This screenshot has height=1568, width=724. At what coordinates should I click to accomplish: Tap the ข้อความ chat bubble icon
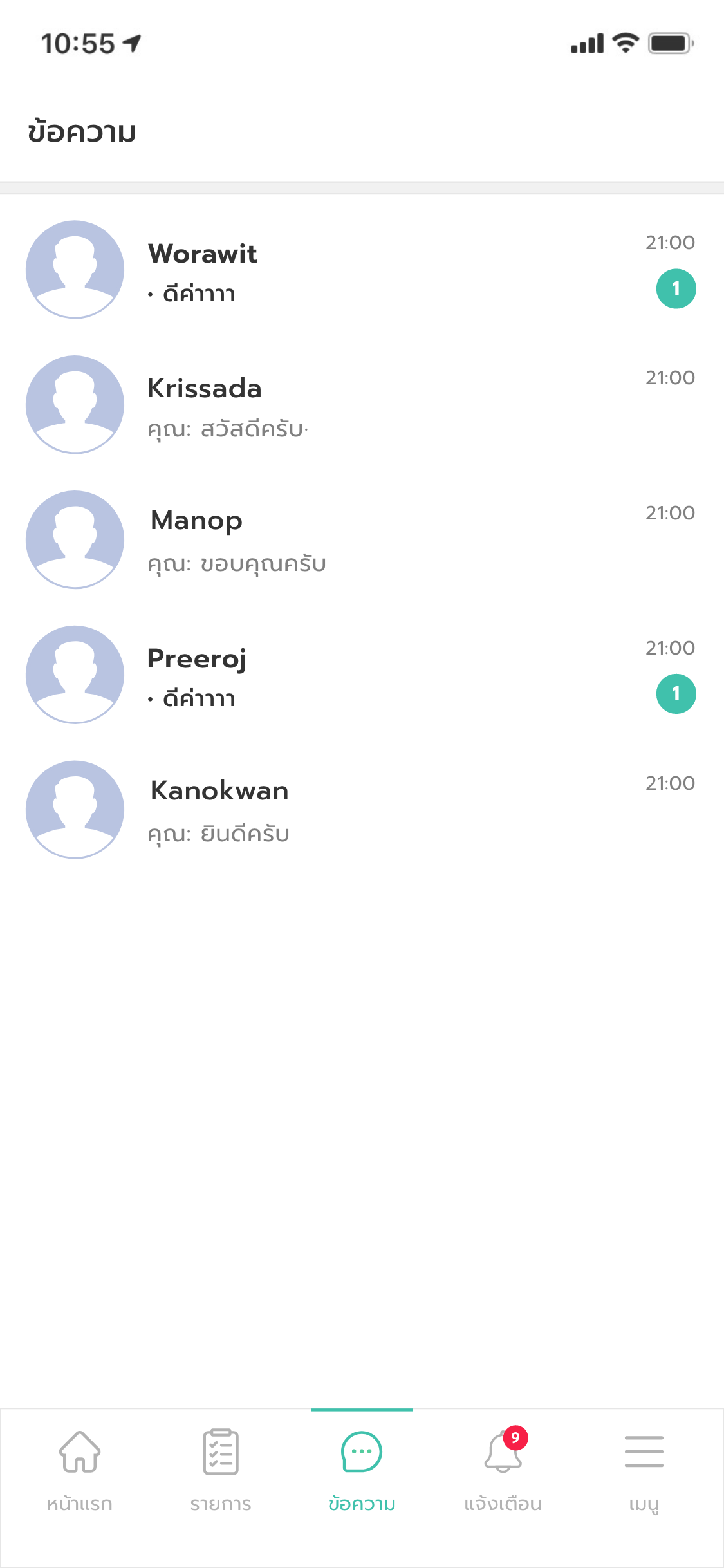point(362,1451)
